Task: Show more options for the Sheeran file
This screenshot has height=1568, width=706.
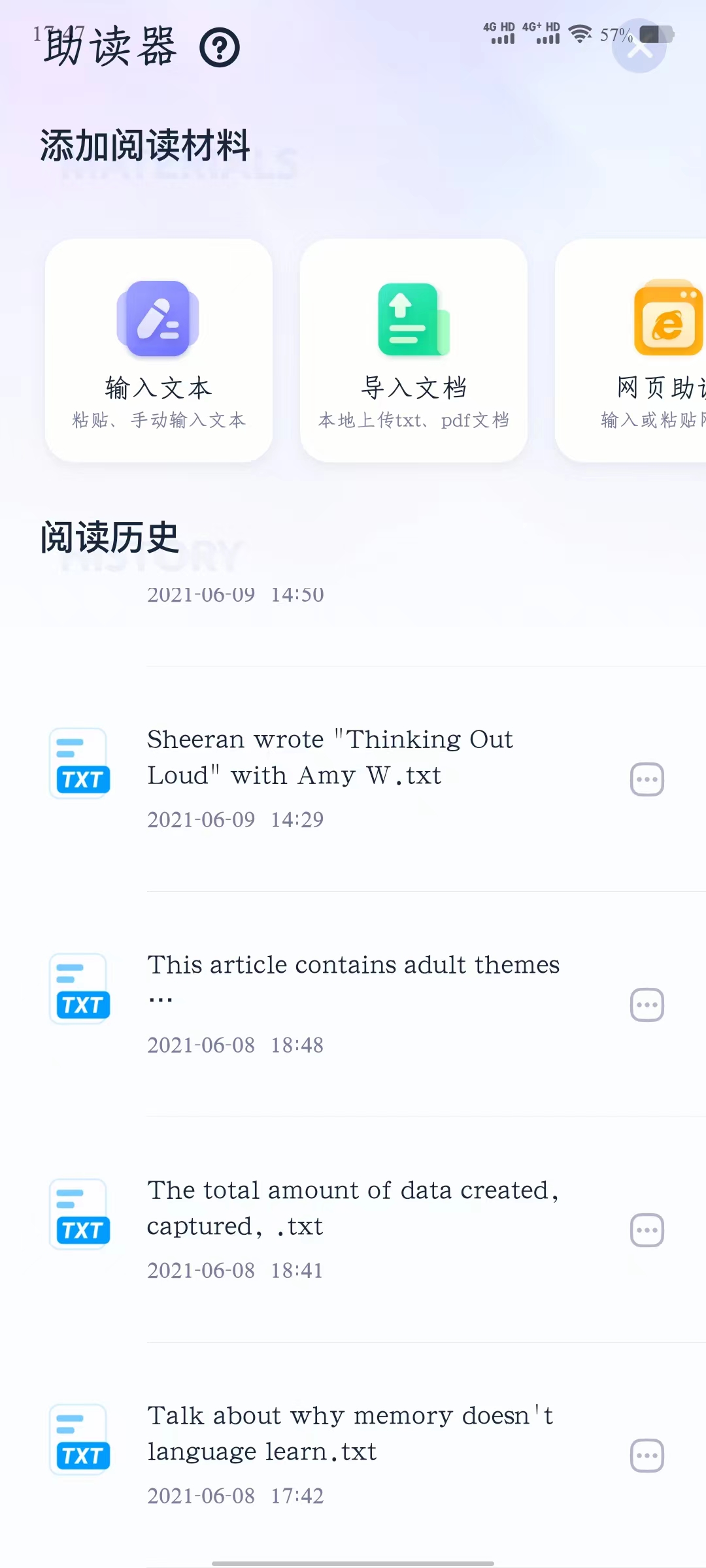Action: coord(647,779)
